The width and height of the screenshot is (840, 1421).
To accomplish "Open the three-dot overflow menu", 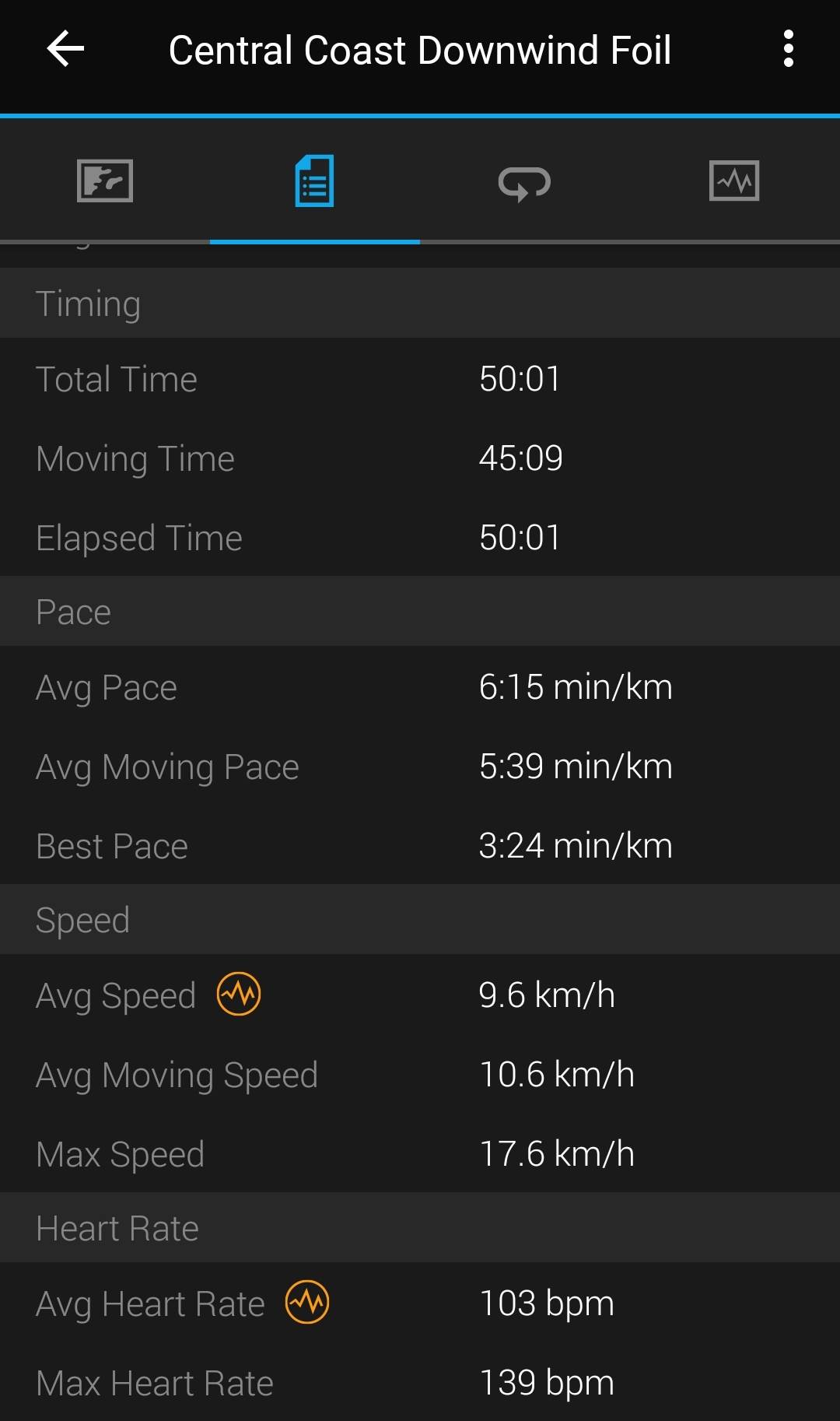I will coord(788,49).
